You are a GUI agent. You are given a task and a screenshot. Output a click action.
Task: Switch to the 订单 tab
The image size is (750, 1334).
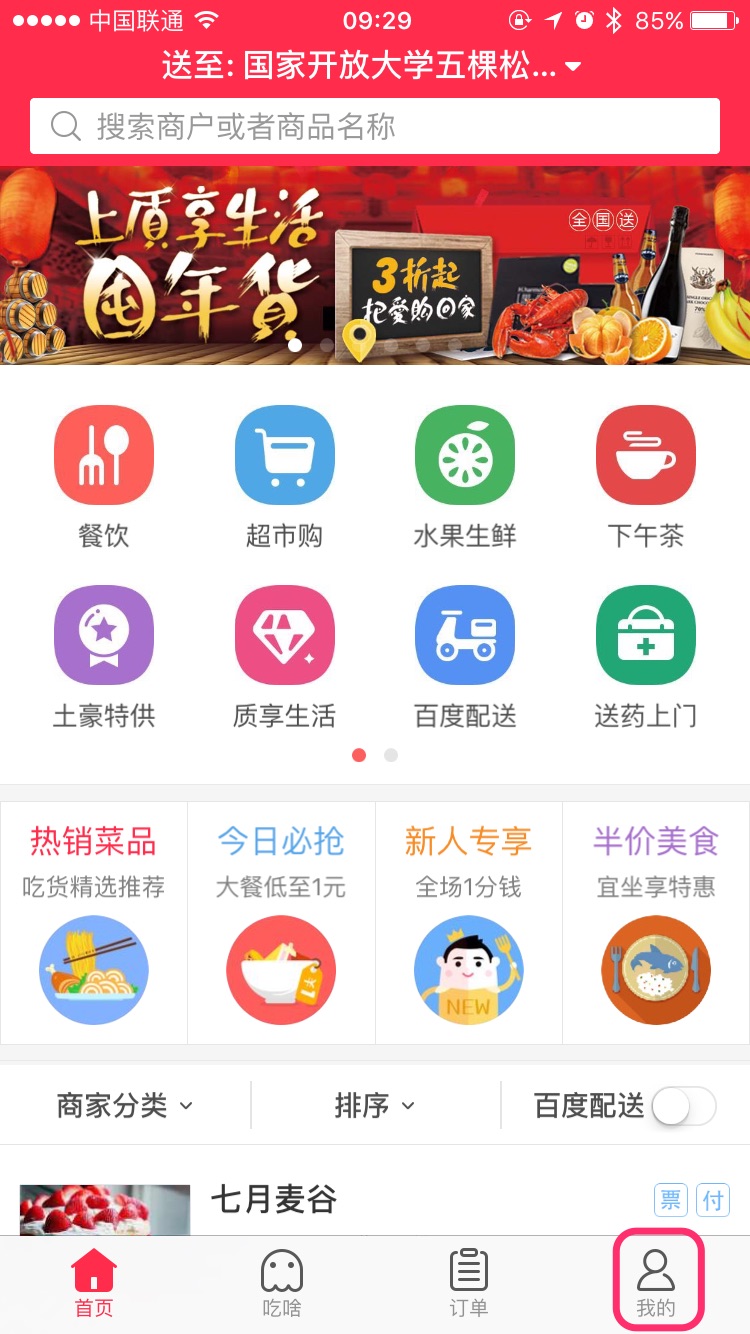click(x=468, y=1283)
